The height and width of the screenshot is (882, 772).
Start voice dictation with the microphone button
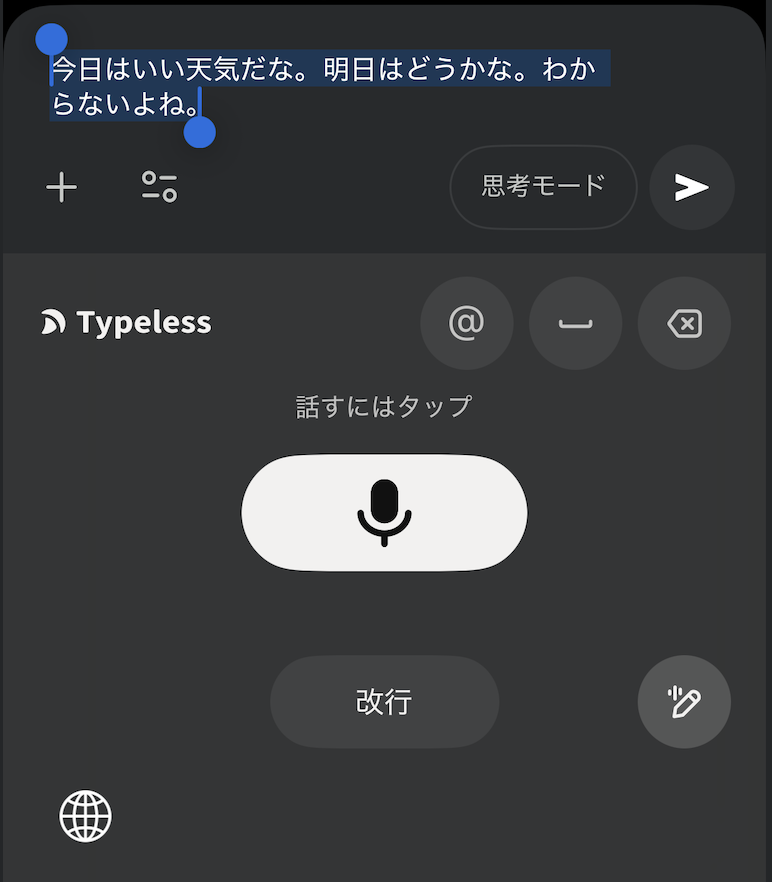click(384, 513)
